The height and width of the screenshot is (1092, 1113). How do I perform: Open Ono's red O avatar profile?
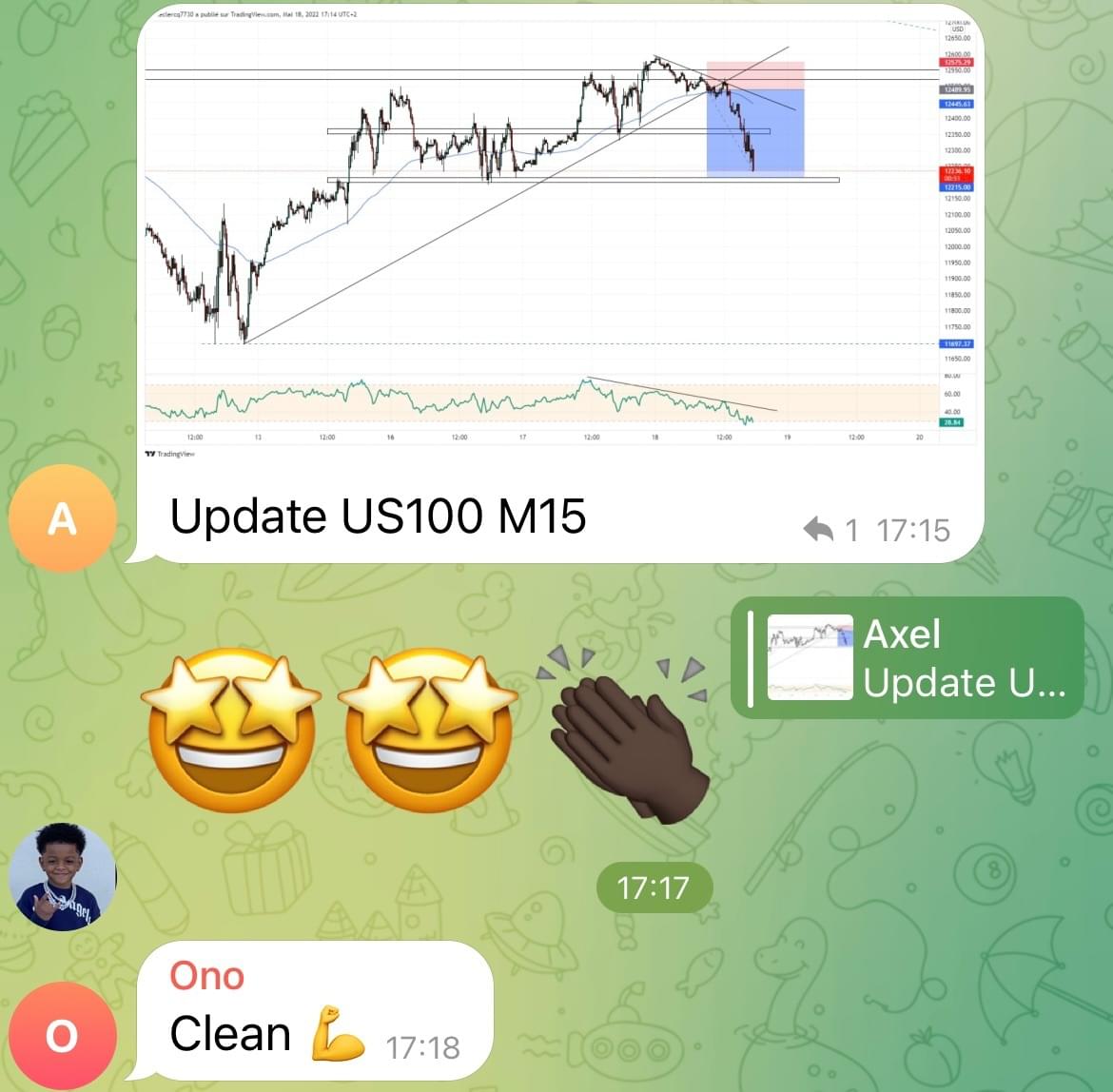[x=62, y=1036]
